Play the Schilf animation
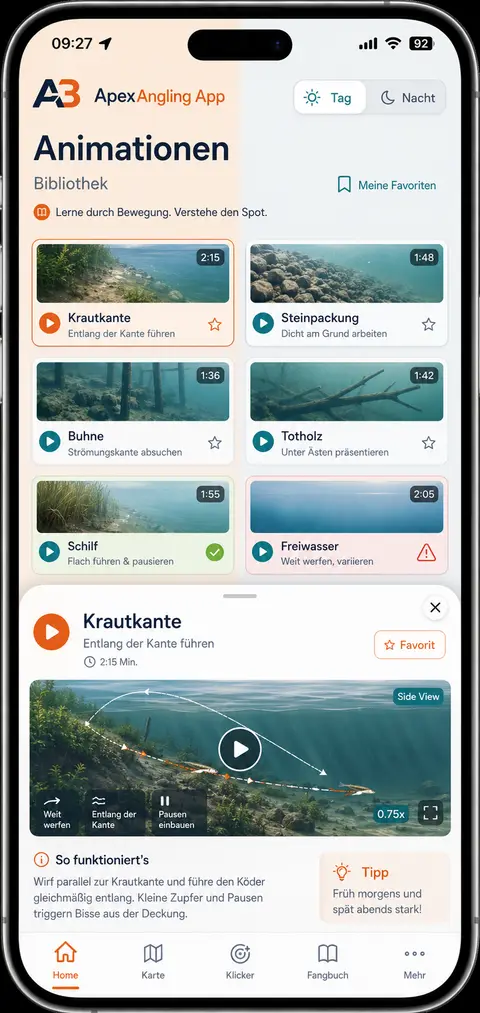This screenshot has width=480, height=1013. pos(50,552)
